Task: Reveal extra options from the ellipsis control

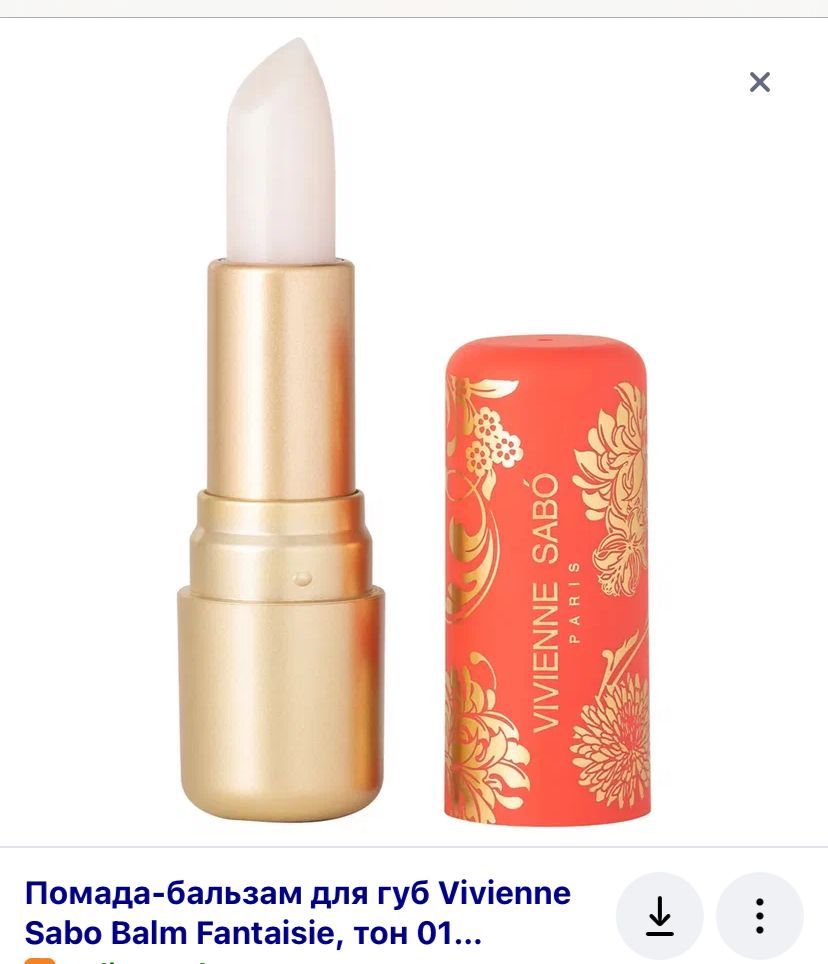Action: point(761,916)
